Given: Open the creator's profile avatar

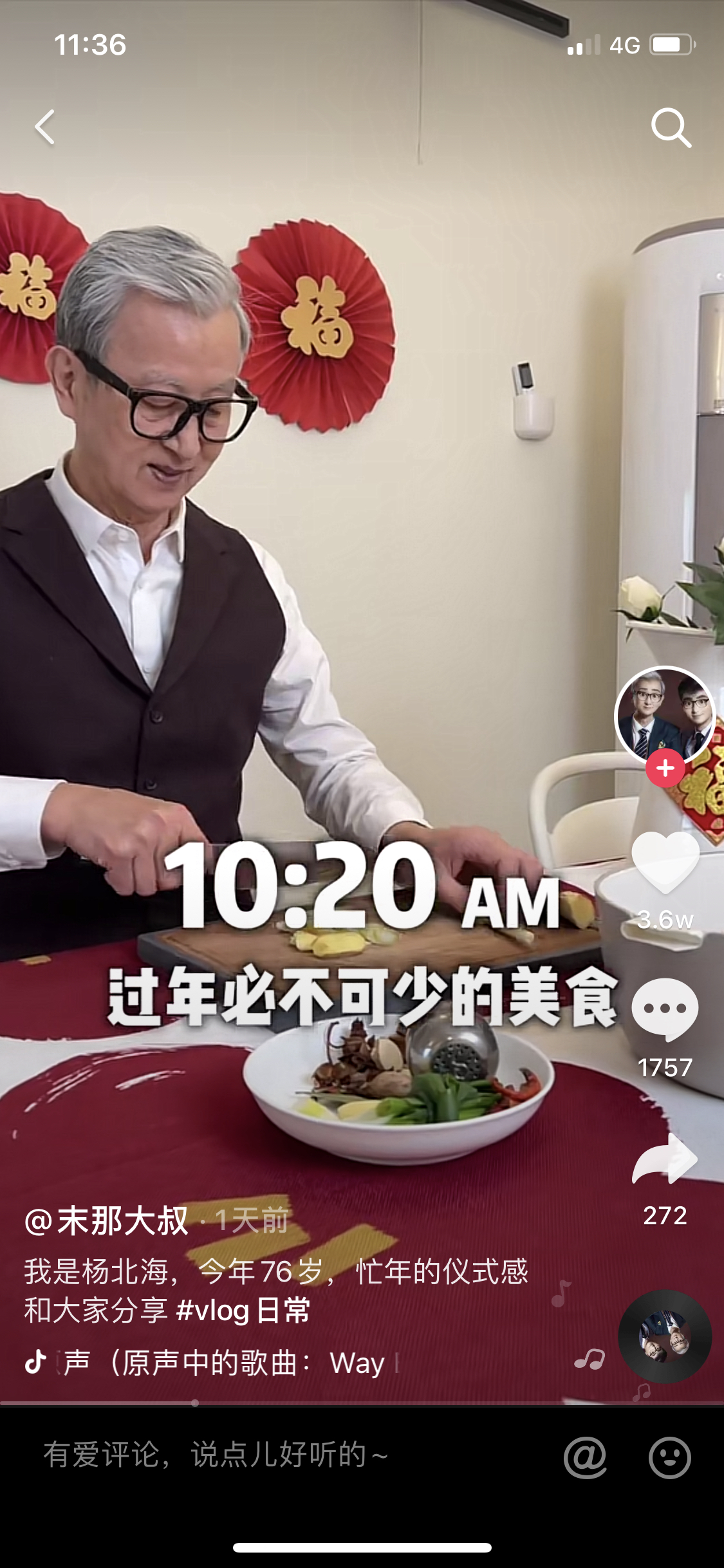Looking at the screenshot, I should (x=665, y=714).
